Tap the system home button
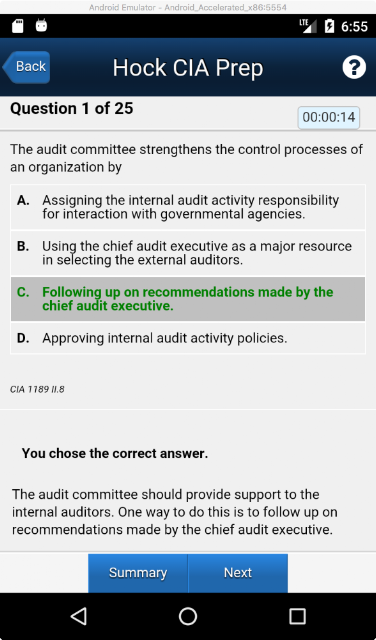This screenshot has width=376, height=640. [188, 616]
